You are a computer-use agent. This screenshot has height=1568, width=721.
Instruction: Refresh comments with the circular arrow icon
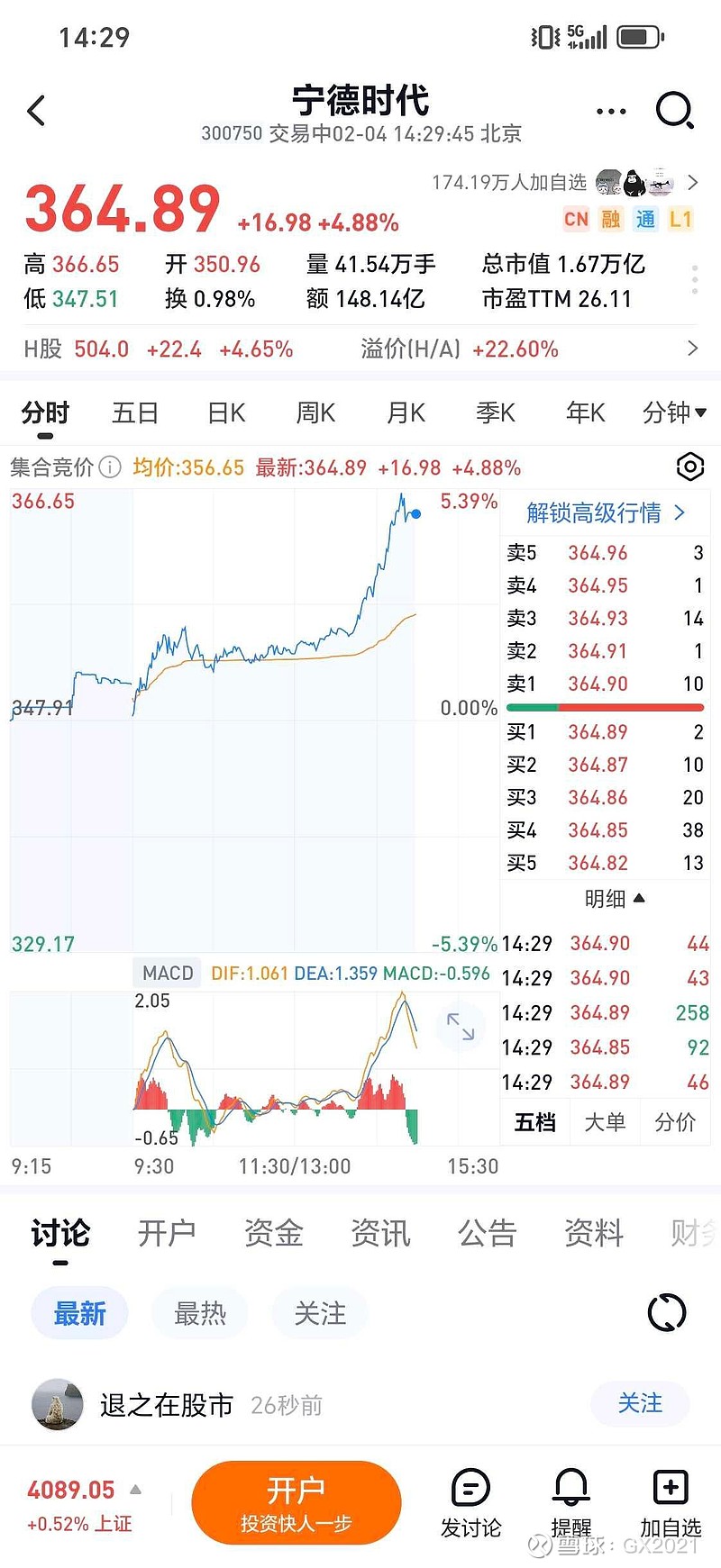tap(667, 1312)
